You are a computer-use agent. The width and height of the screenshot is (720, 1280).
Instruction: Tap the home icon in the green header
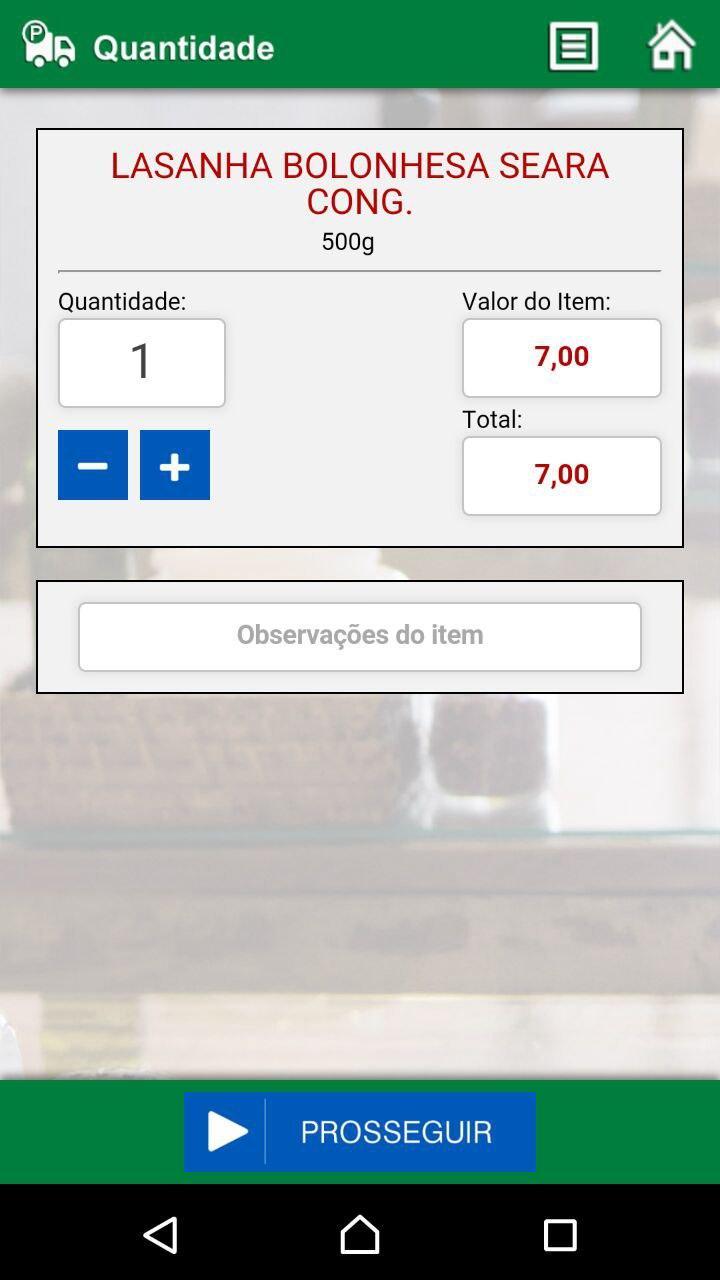click(x=672, y=45)
